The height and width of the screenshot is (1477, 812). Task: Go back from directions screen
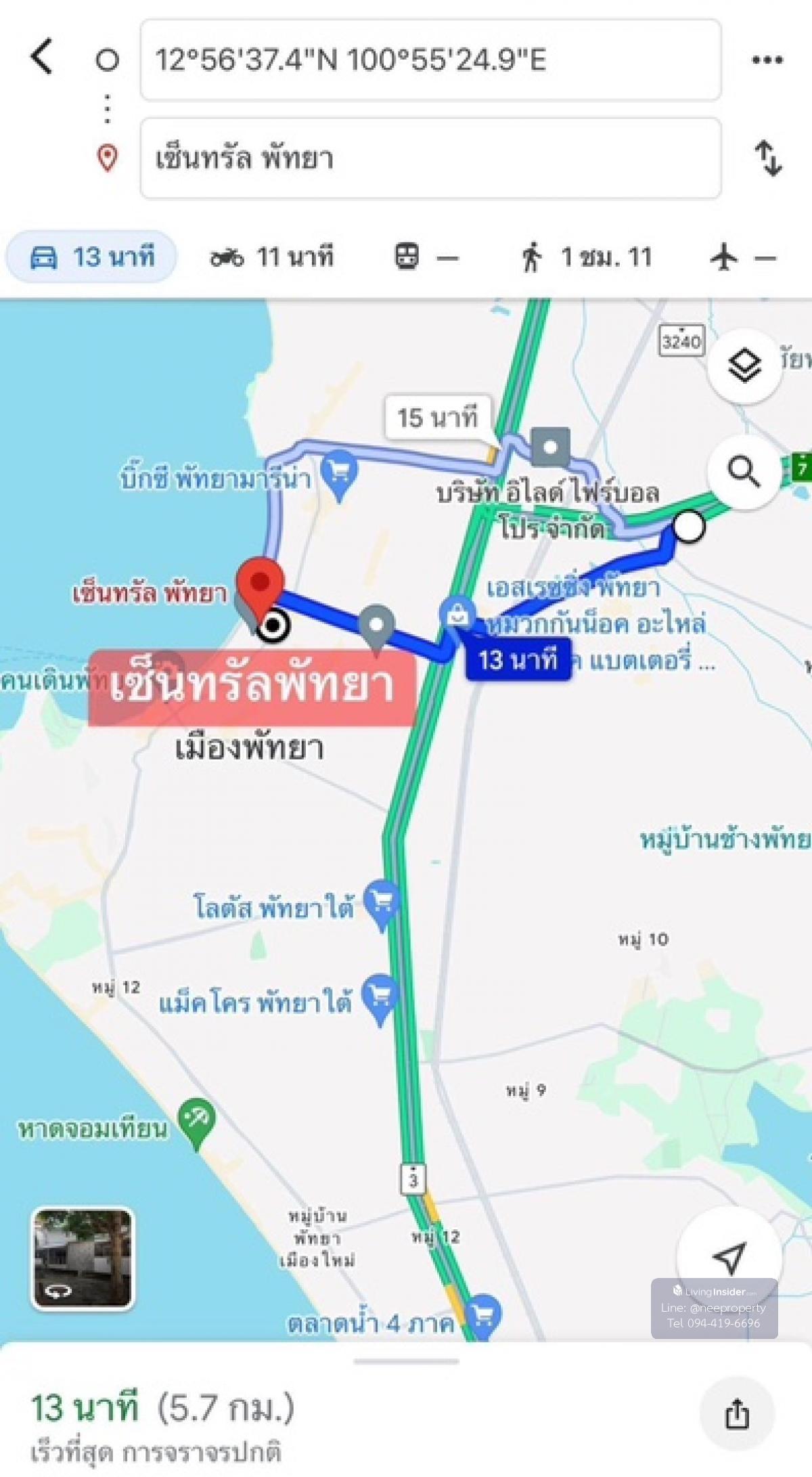pyautogui.click(x=42, y=57)
